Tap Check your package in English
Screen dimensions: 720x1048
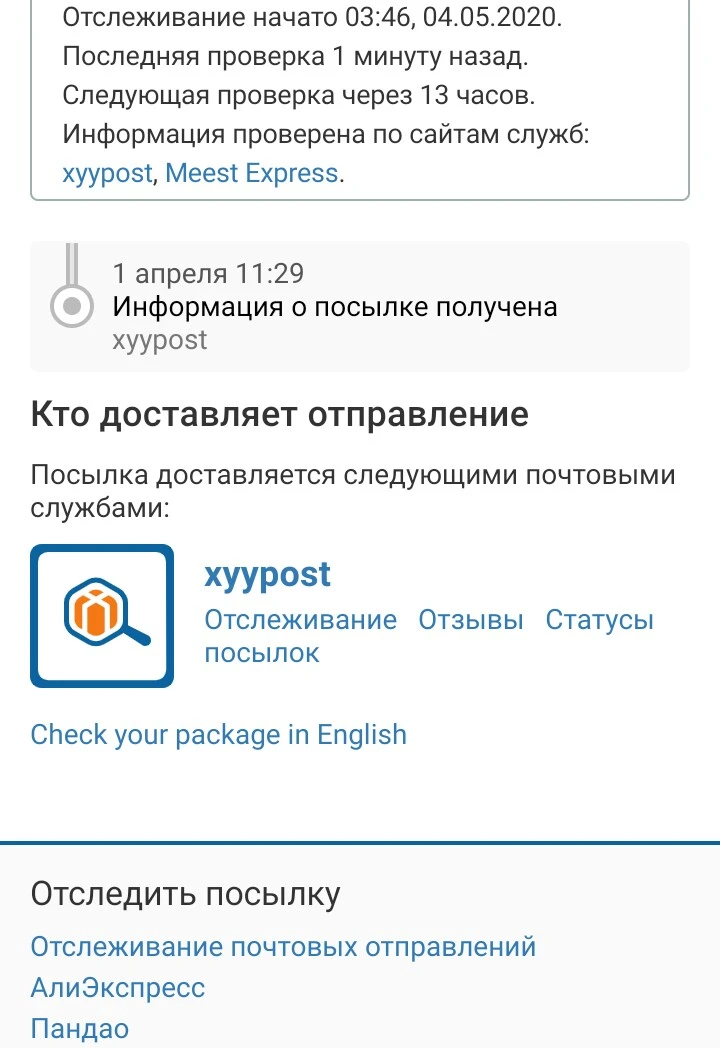pos(219,735)
